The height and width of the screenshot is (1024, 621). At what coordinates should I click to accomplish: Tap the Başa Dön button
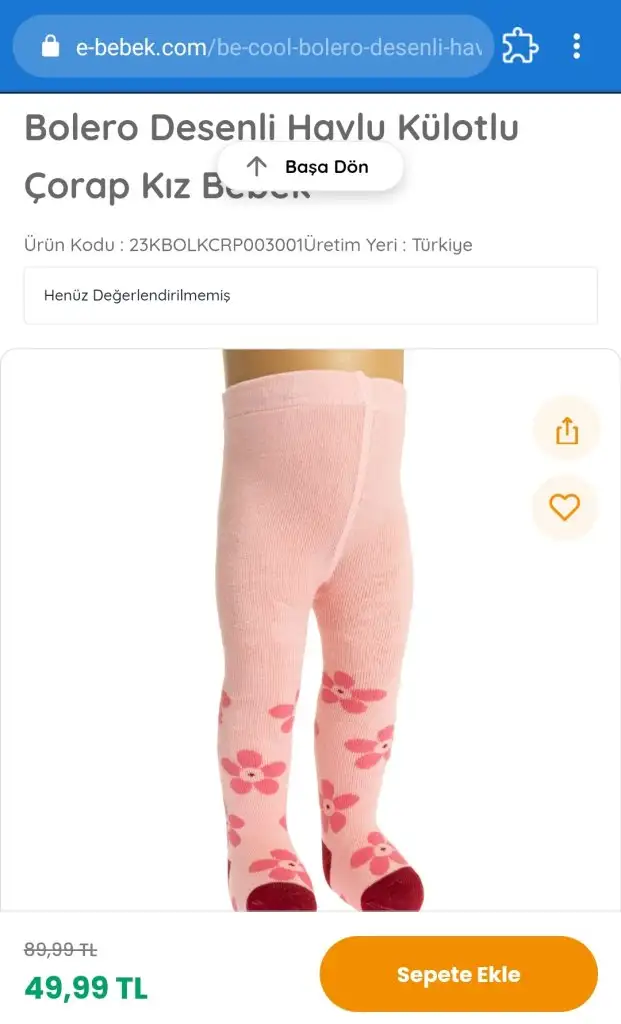pos(310,167)
